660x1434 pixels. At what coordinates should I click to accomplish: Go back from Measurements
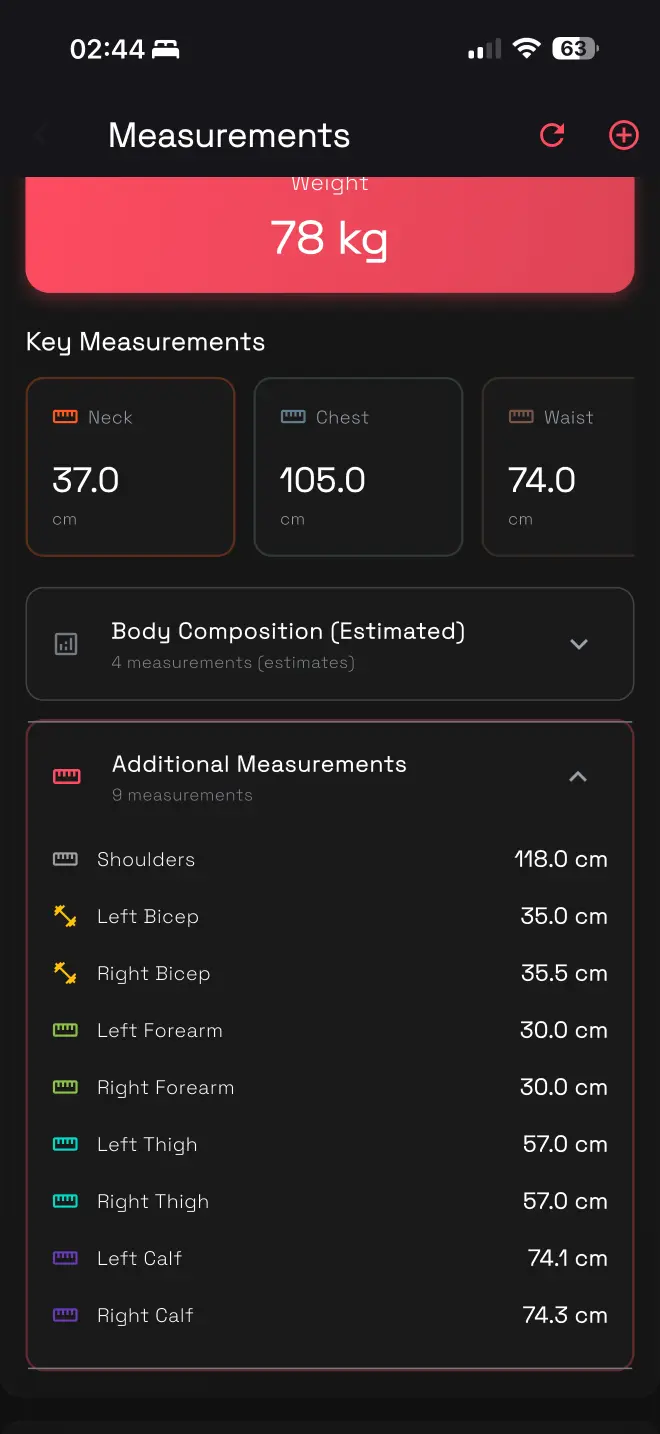[x=42, y=135]
